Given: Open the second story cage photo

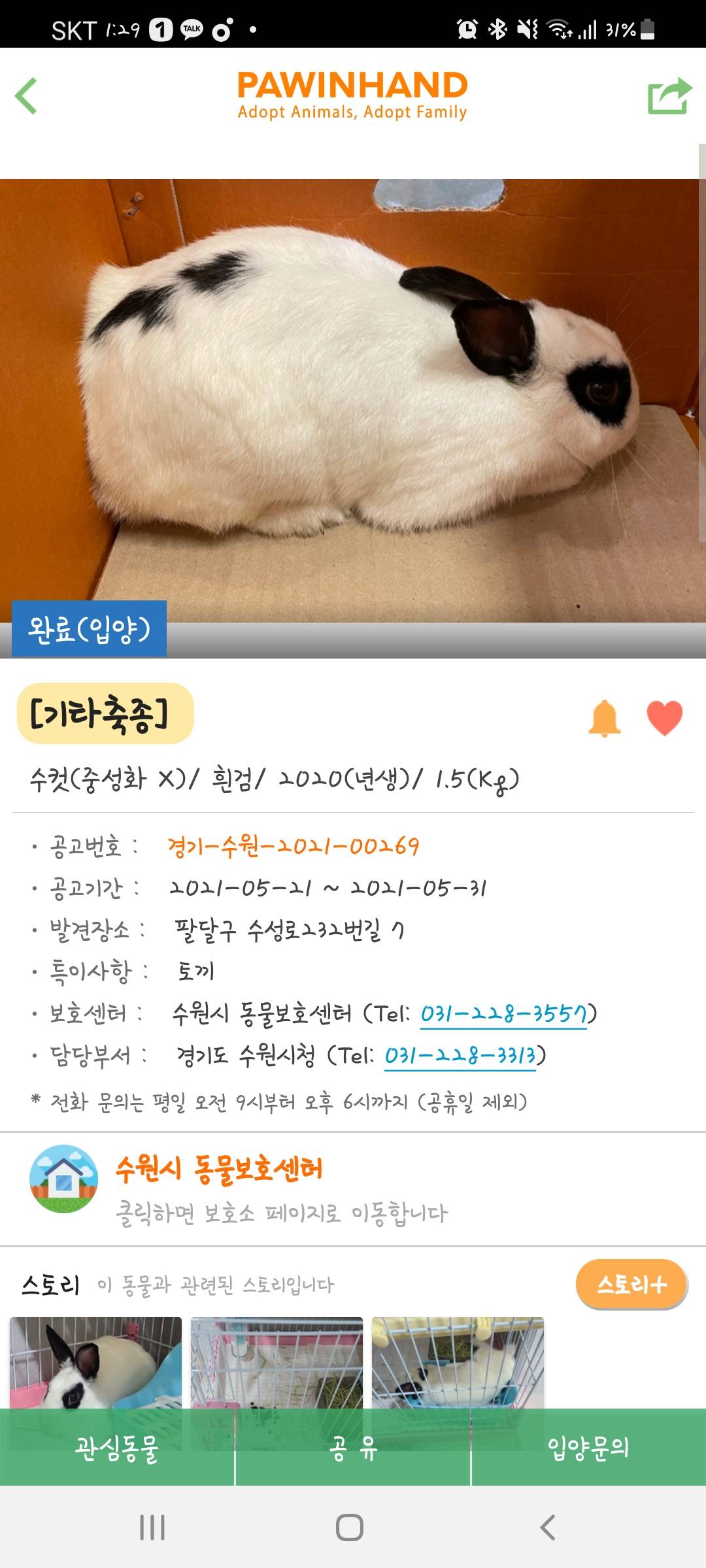Looking at the screenshot, I should 277,1362.
